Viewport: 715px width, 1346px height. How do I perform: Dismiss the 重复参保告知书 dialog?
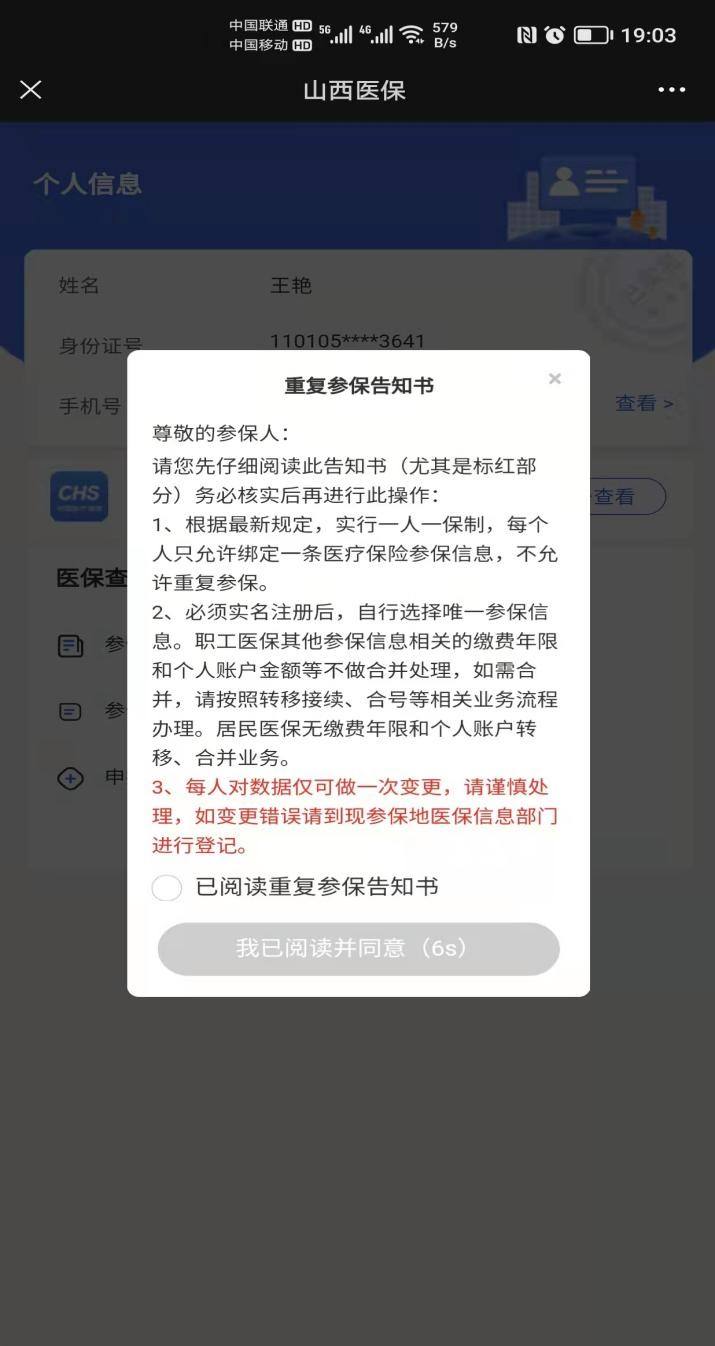555,378
